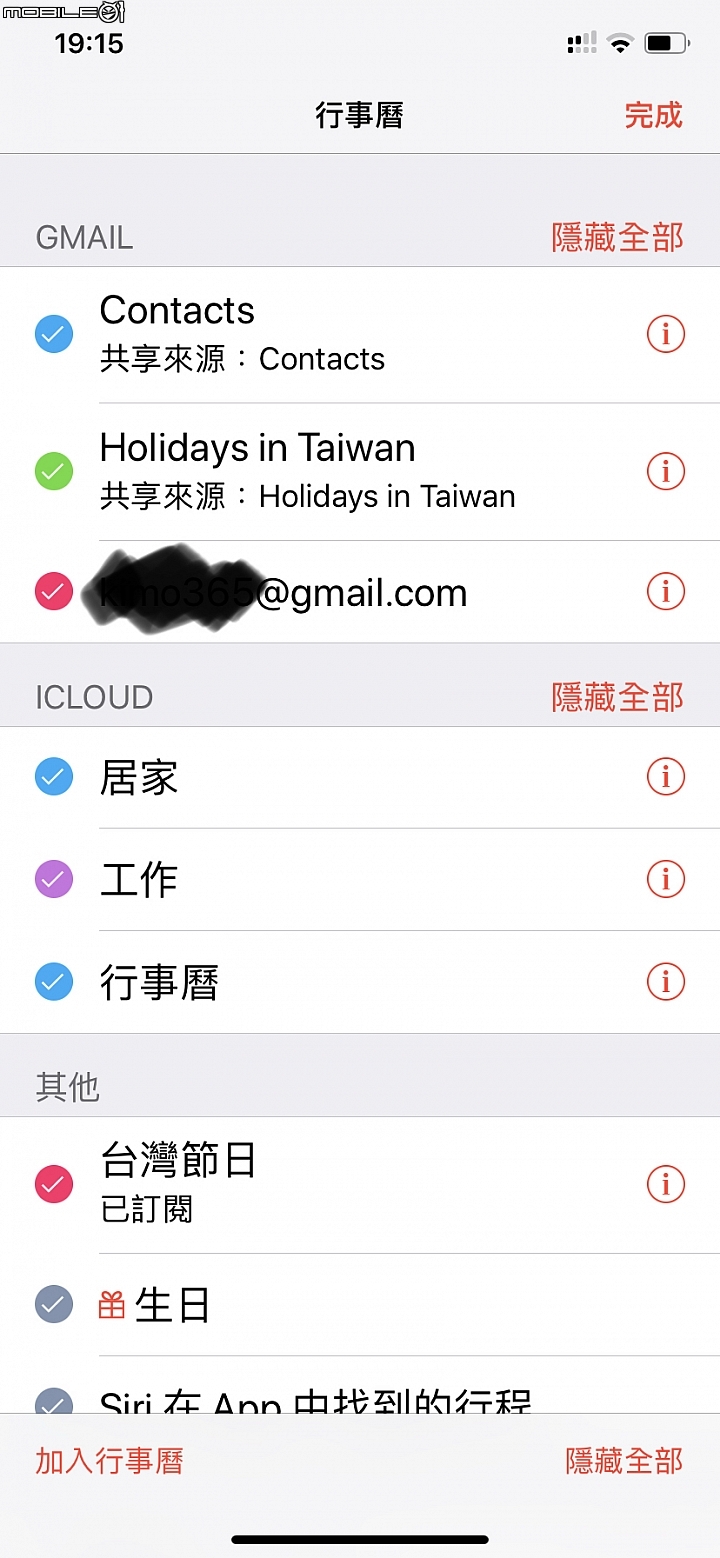The width and height of the screenshot is (720, 1558).
Task: Tap 隱藏全部 in the ICLOUD section
Action: click(617, 697)
